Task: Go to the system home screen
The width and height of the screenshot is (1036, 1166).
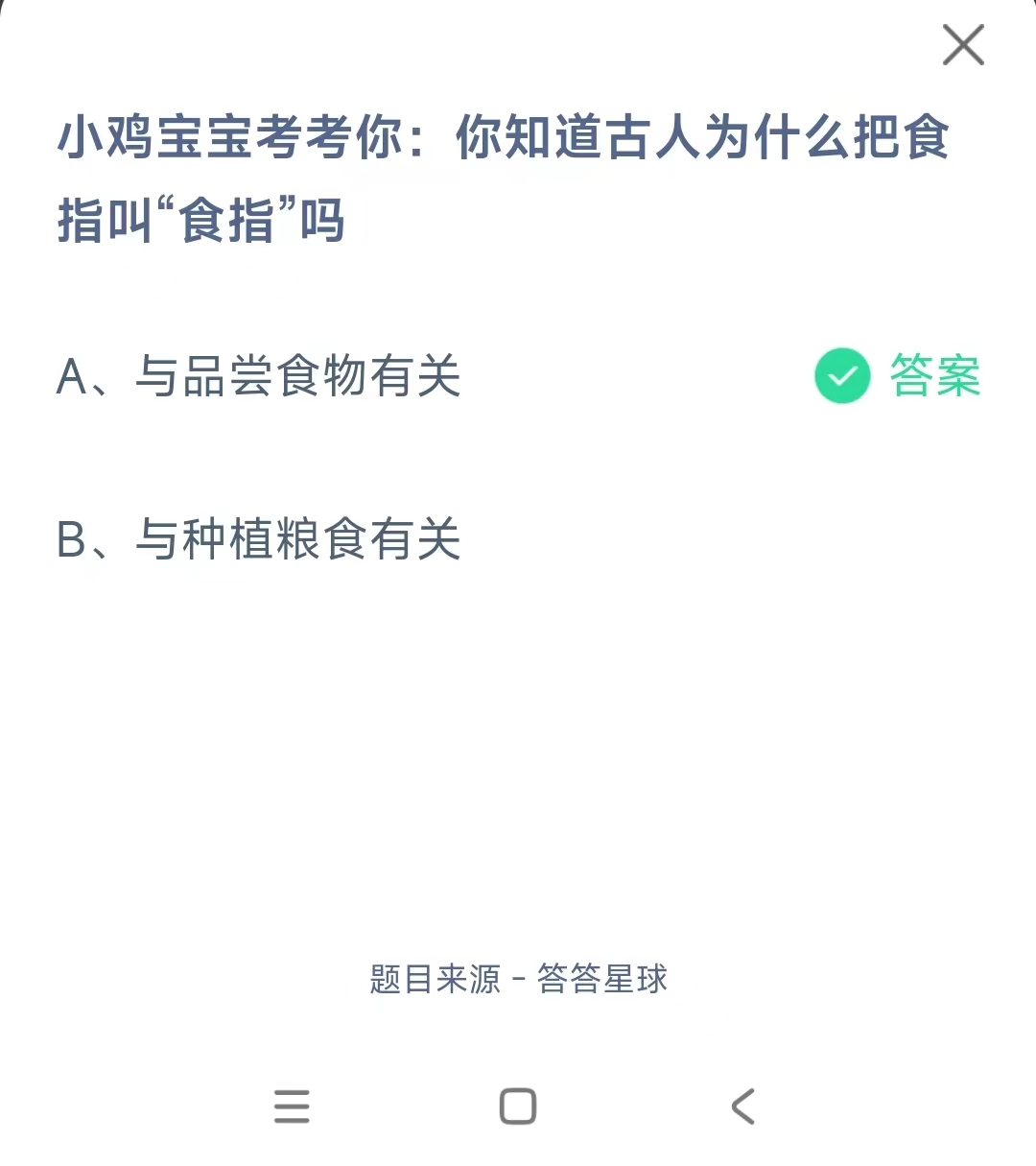Action: click(x=518, y=1107)
